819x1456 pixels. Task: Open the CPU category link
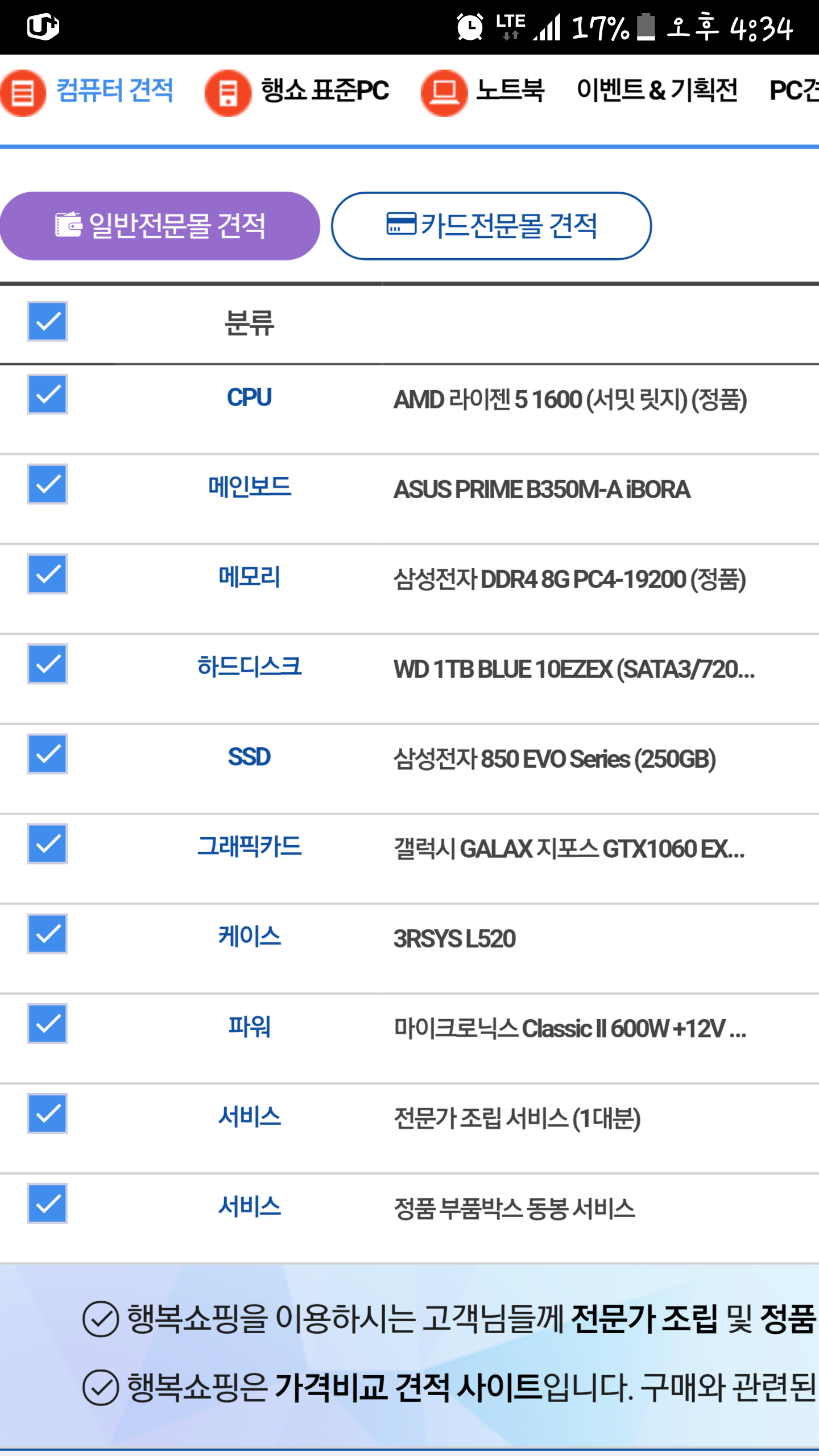(x=249, y=397)
